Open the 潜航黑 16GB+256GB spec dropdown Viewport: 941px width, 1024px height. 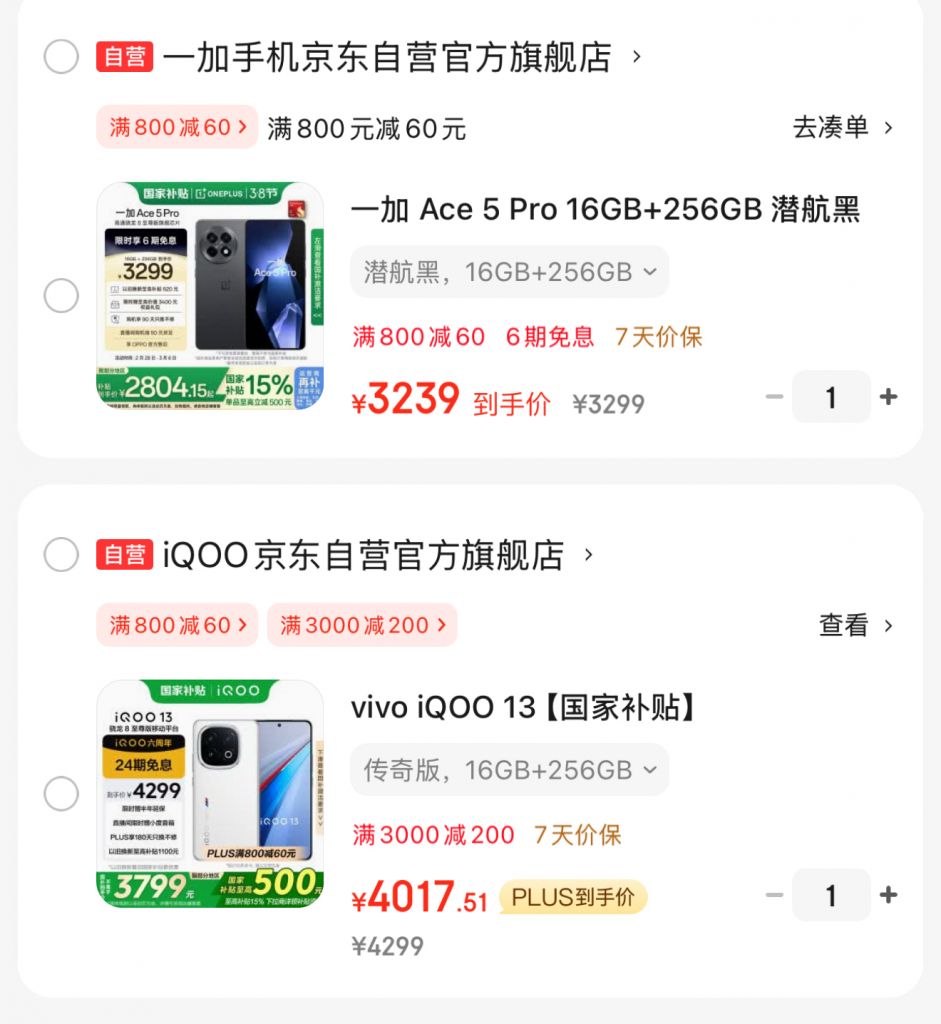(x=509, y=271)
